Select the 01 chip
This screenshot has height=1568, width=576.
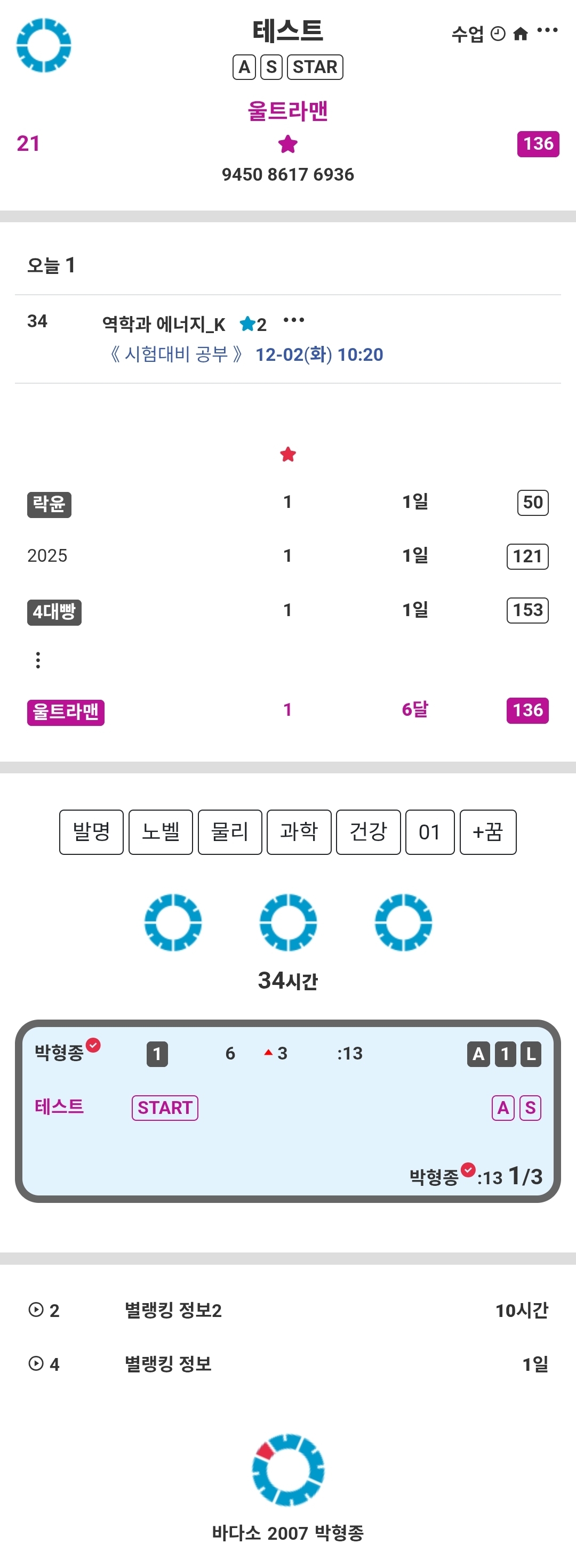pyautogui.click(x=430, y=832)
